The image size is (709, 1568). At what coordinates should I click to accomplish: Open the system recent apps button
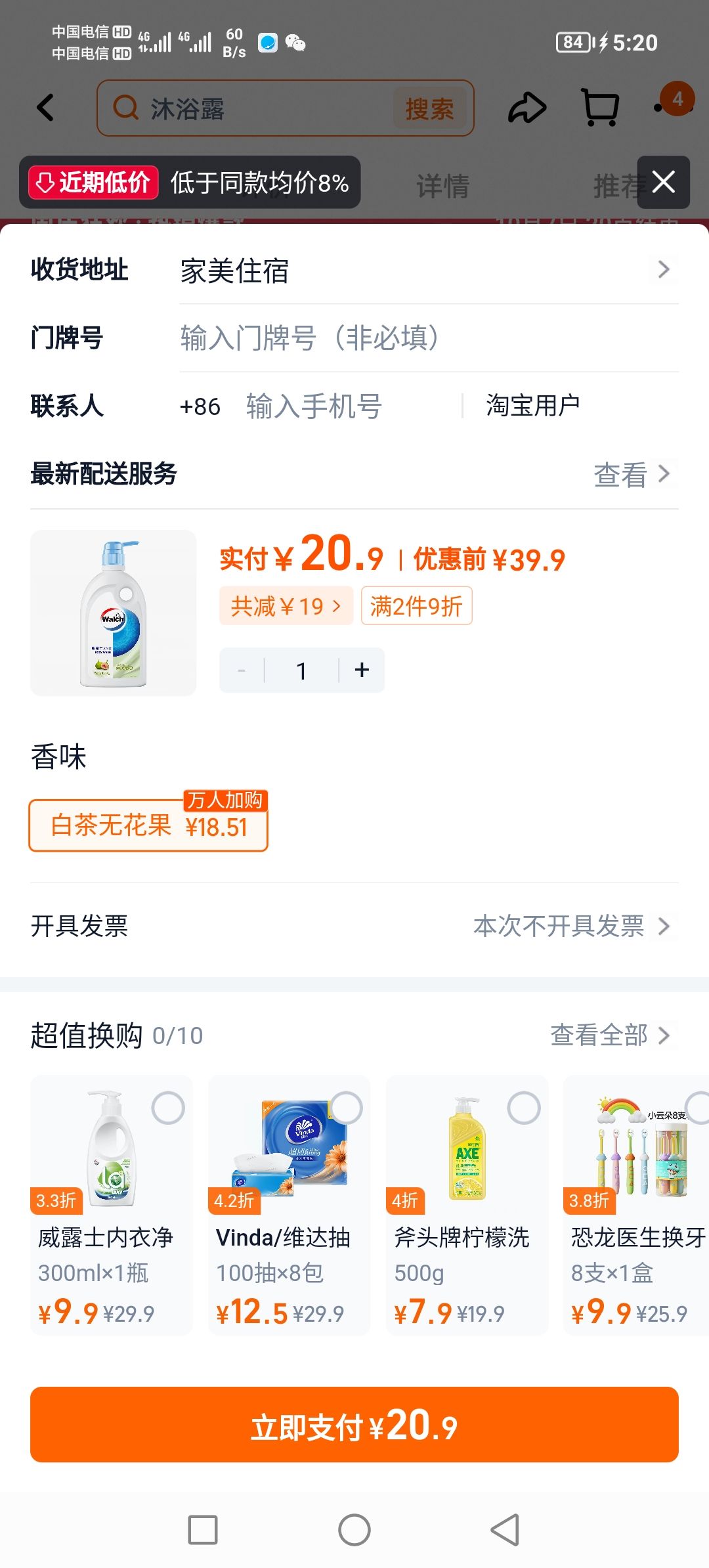(203, 1530)
